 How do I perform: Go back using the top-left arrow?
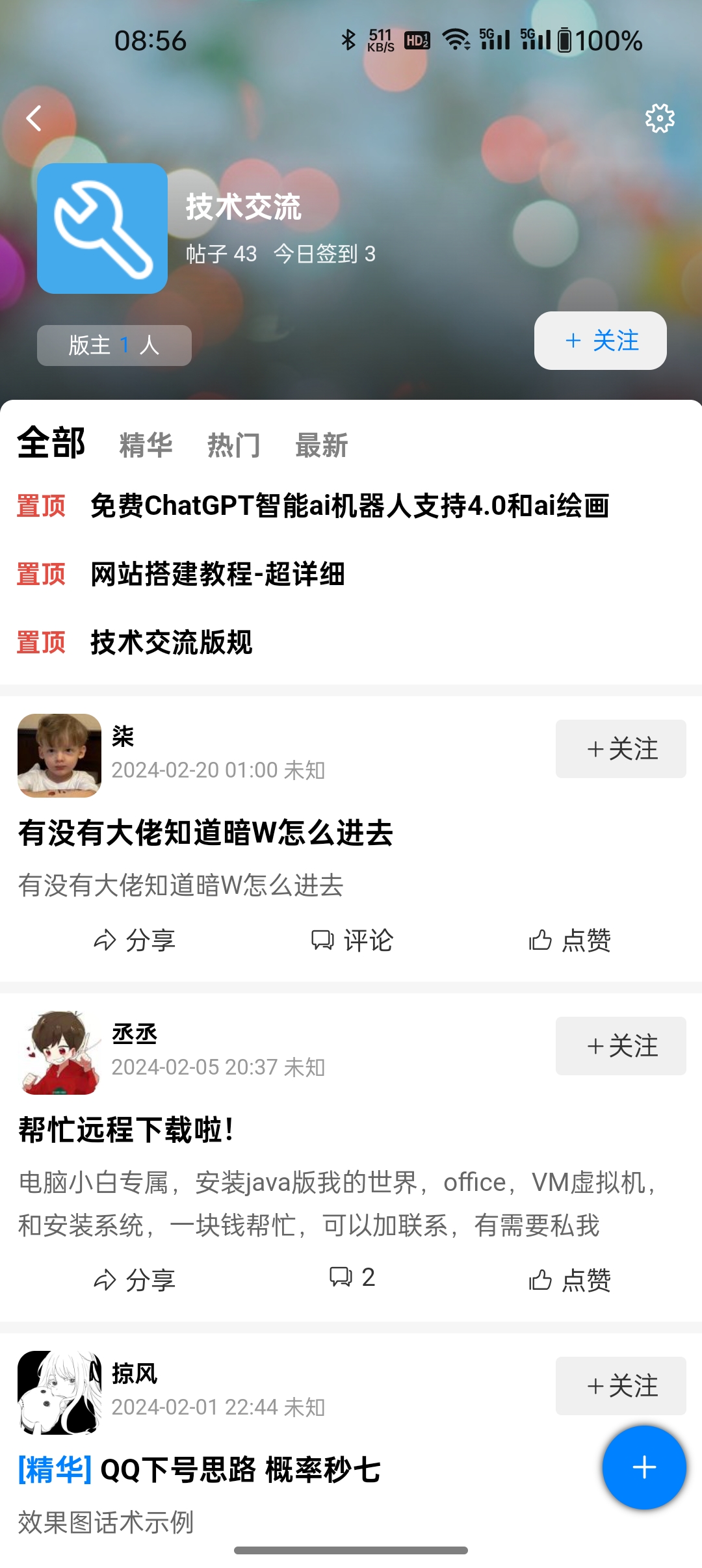pos(34,118)
